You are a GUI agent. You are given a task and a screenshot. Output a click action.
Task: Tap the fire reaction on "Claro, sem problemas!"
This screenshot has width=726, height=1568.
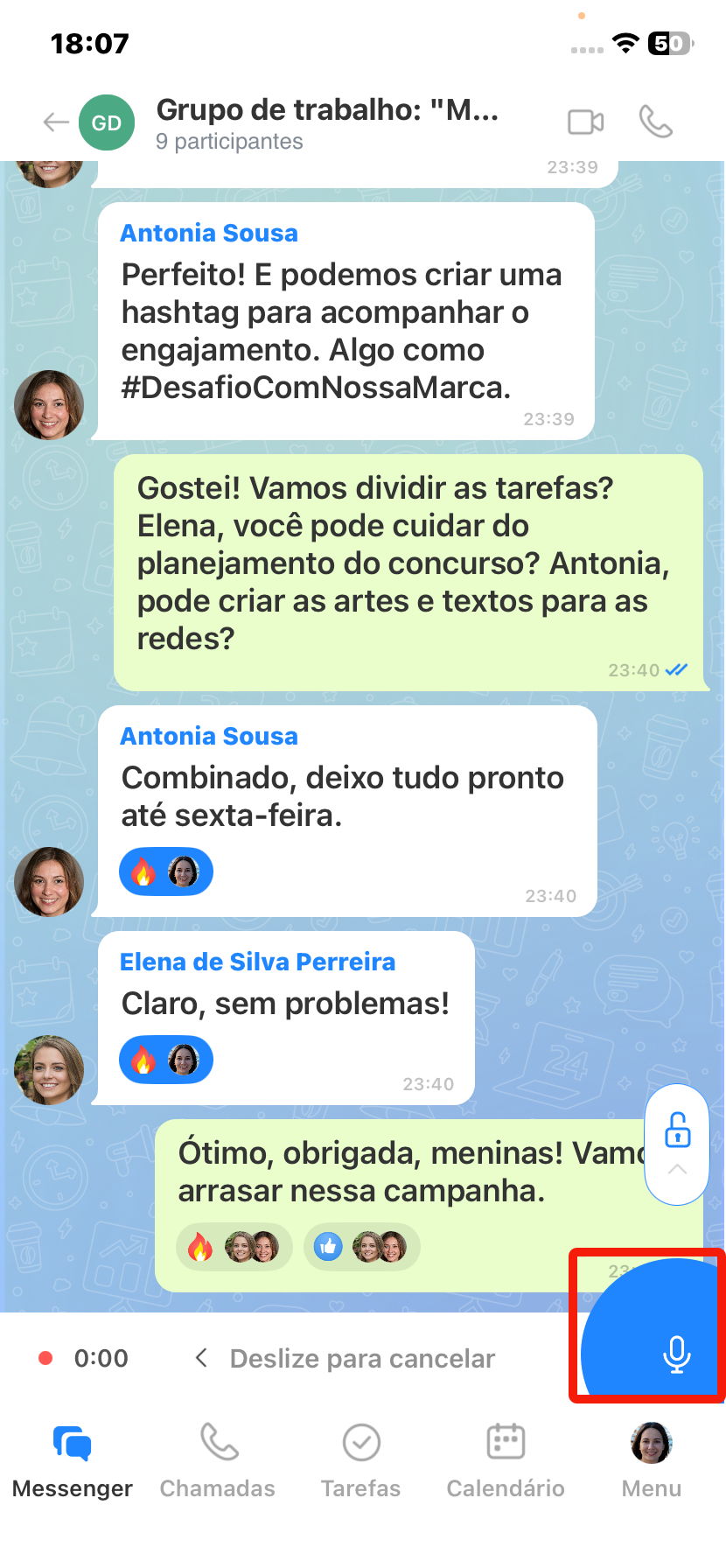(x=143, y=1060)
